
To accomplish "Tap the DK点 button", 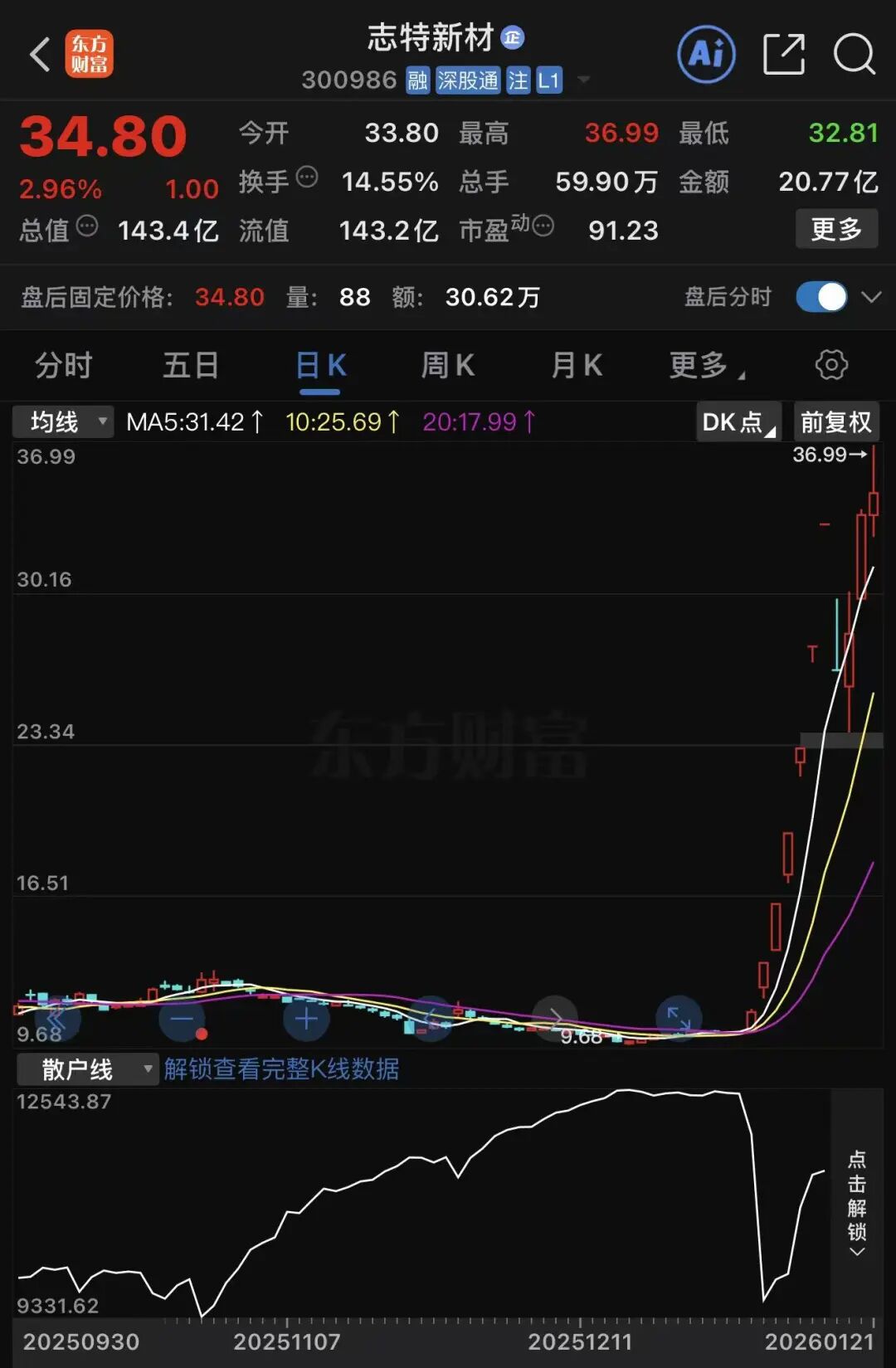I will pyautogui.click(x=738, y=422).
